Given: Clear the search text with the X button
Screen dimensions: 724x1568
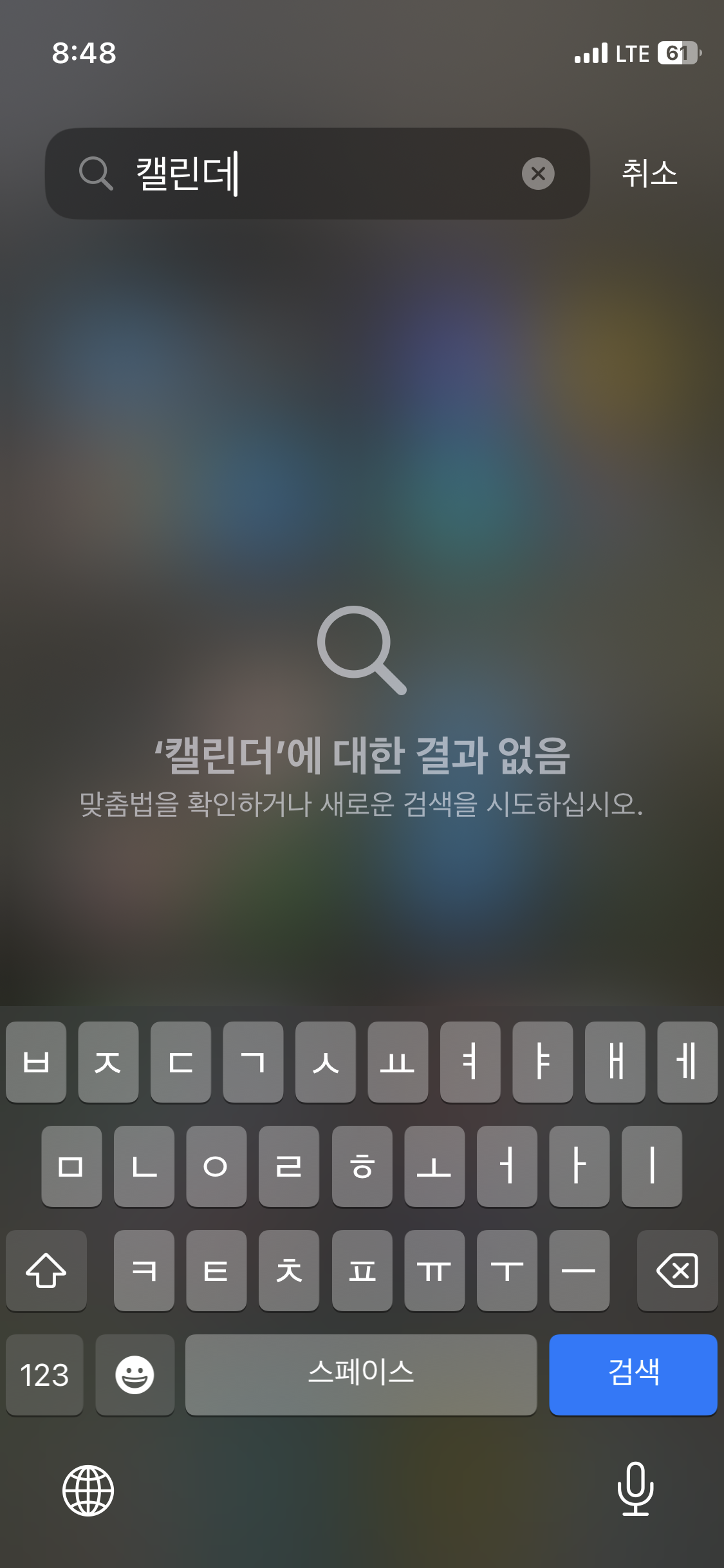Looking at the screenshot, I should click(x=538, y=173).
